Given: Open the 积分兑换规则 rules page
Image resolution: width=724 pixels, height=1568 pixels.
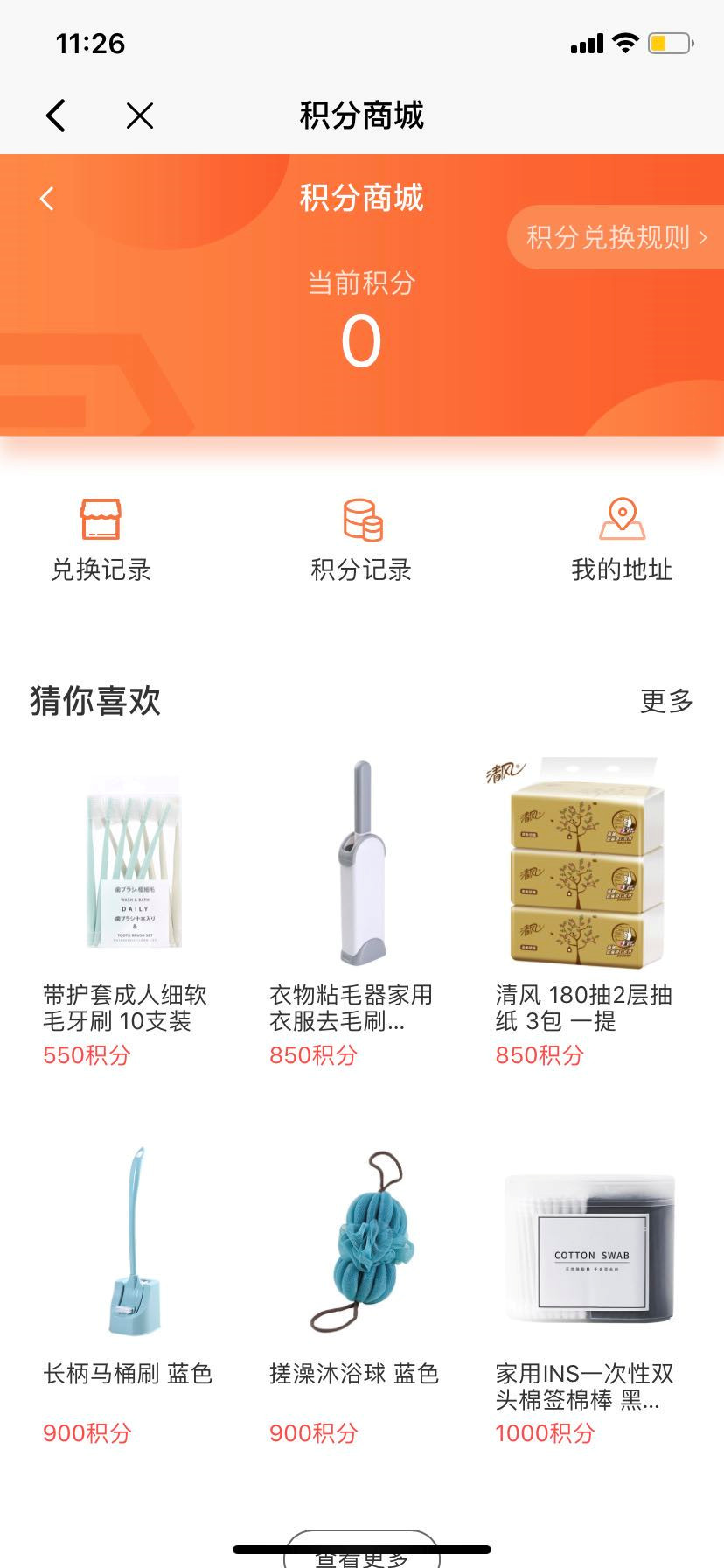Looking at the screenshot, I should (x=612, y=237).
